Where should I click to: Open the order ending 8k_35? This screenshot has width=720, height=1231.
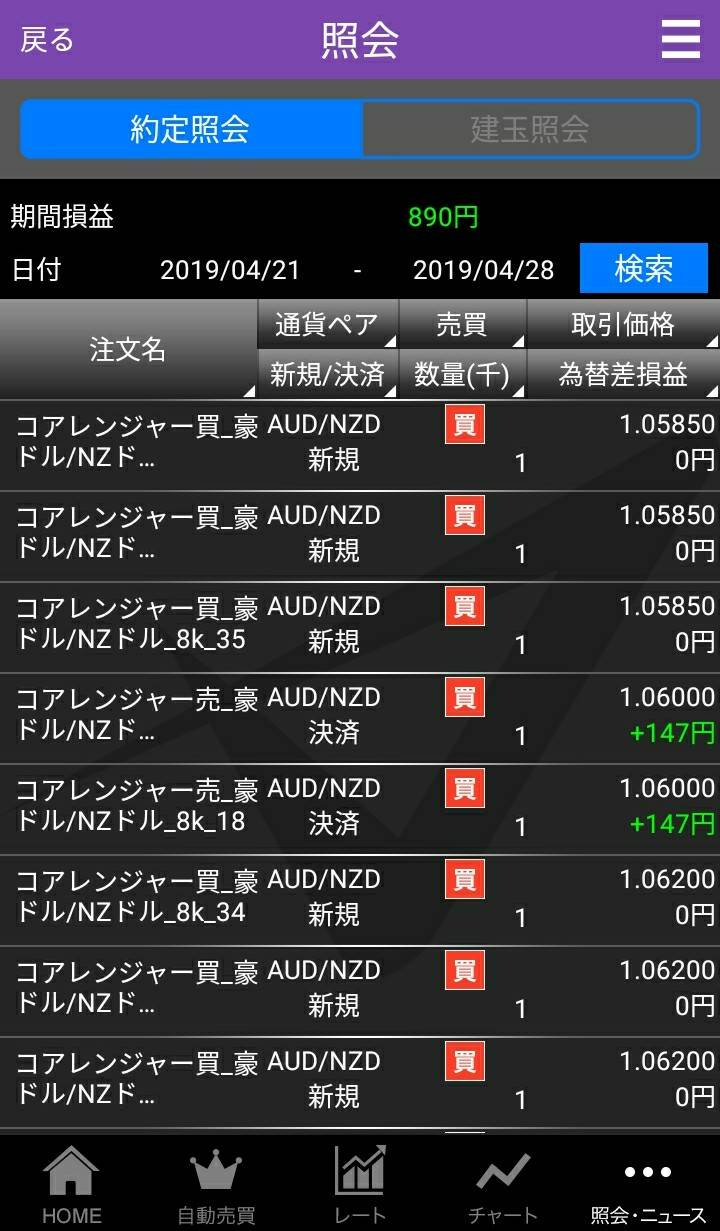(x=360, y=627)
